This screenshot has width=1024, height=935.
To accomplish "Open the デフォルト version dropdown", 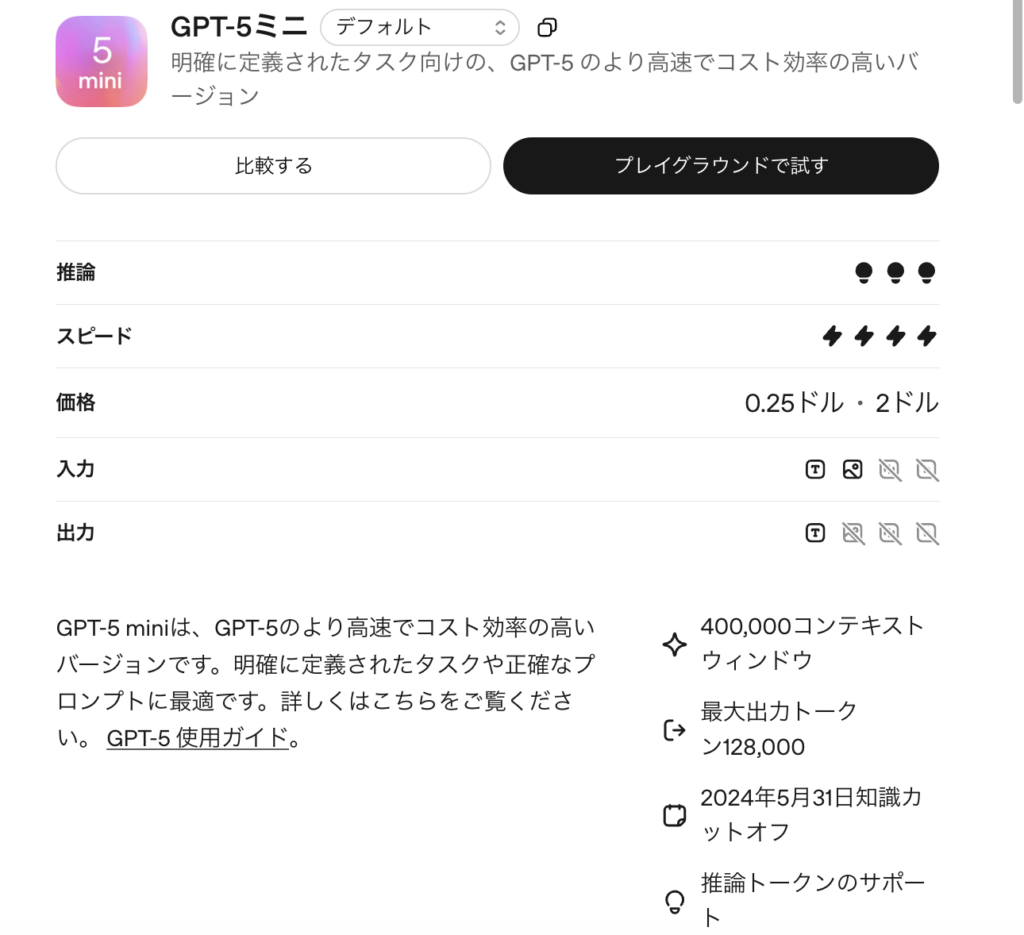I will pos(419,27).
